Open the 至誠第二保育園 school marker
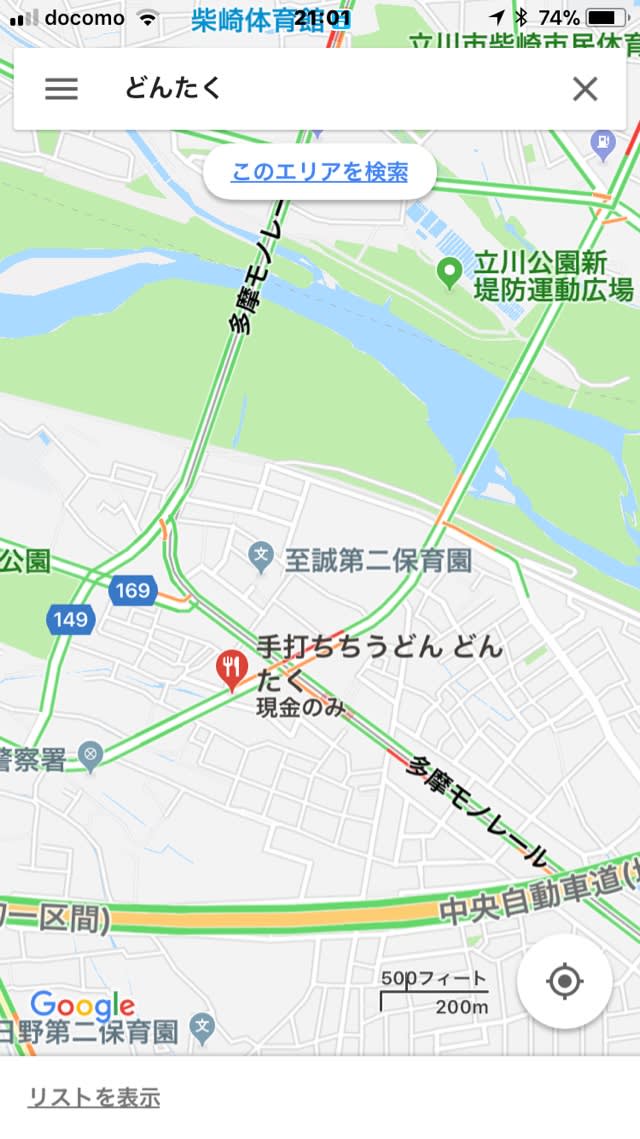640x1139 pixels. click(261, 557)
